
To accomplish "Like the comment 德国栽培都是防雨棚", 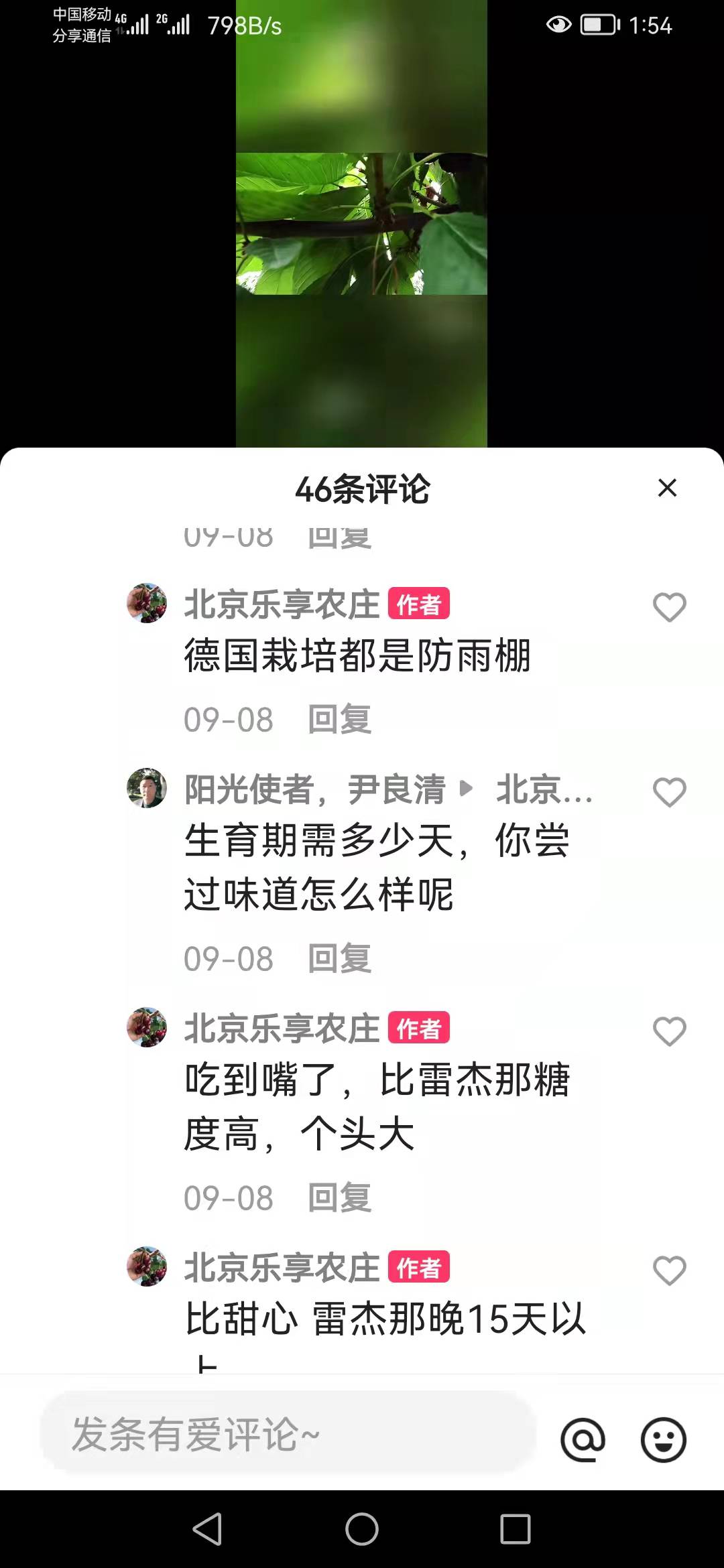I will [669, 608].
